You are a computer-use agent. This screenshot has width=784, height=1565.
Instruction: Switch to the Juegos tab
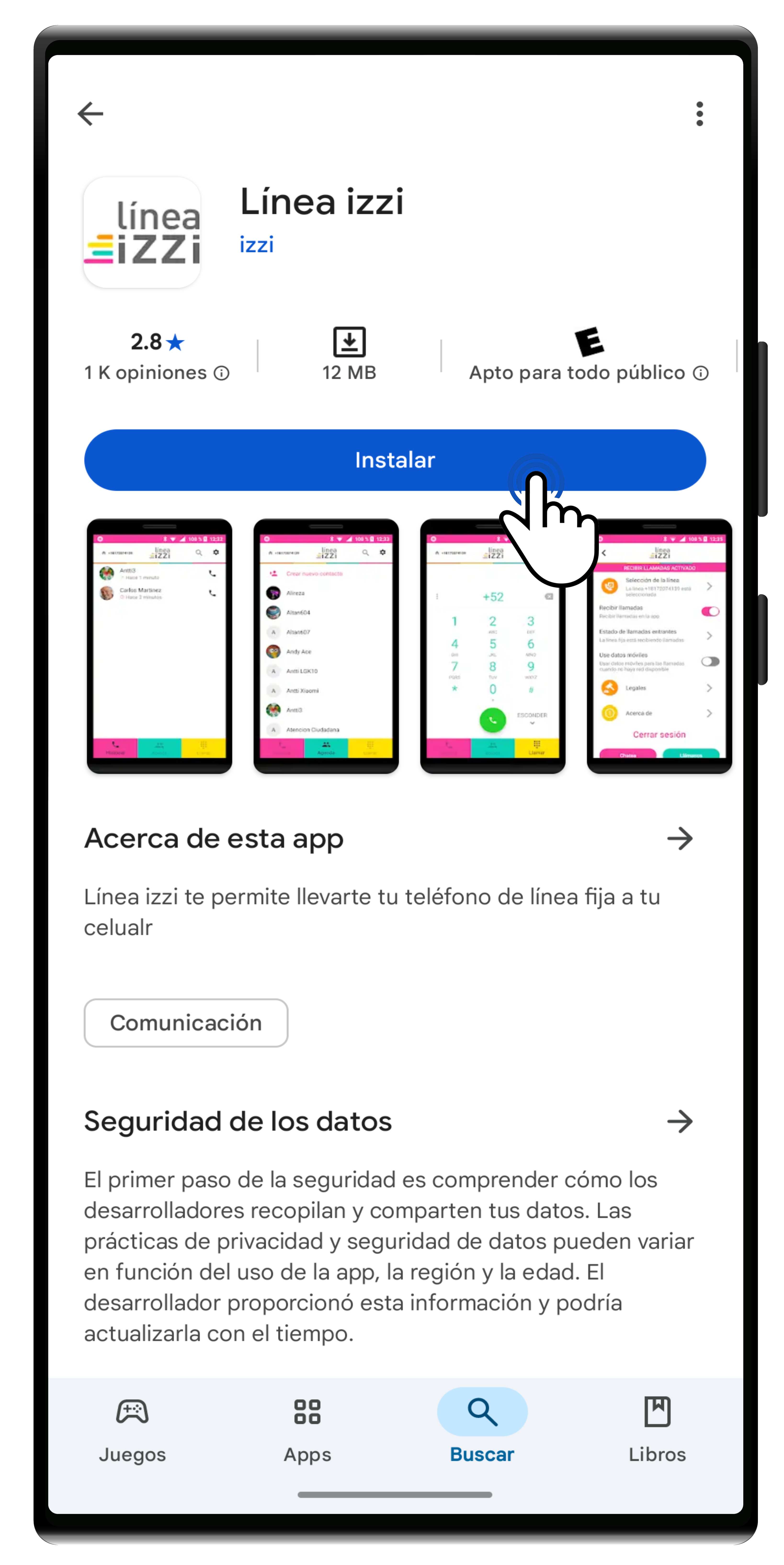tap(132, 1428)
